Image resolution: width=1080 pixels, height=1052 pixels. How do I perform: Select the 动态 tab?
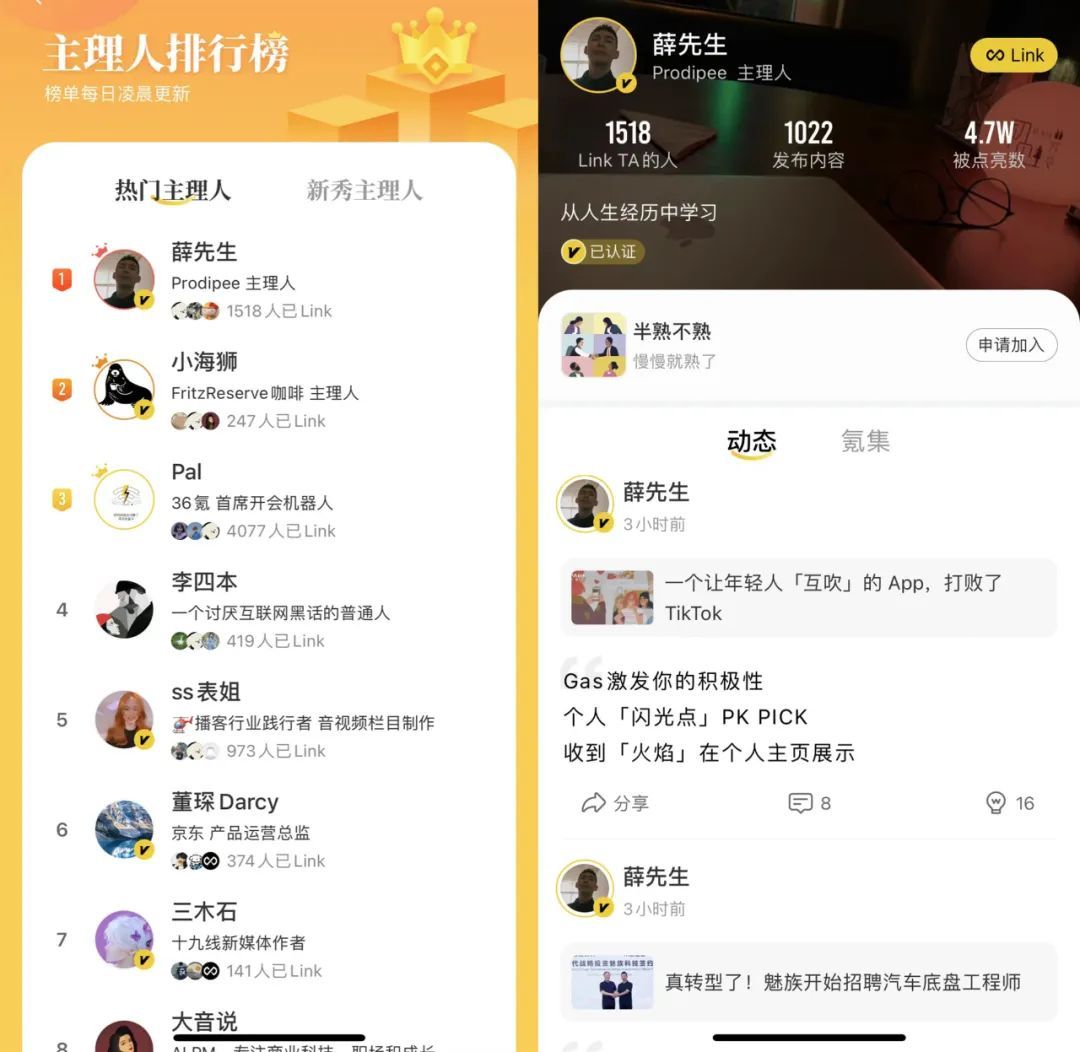pyautogui.click(x=751, y=441)
